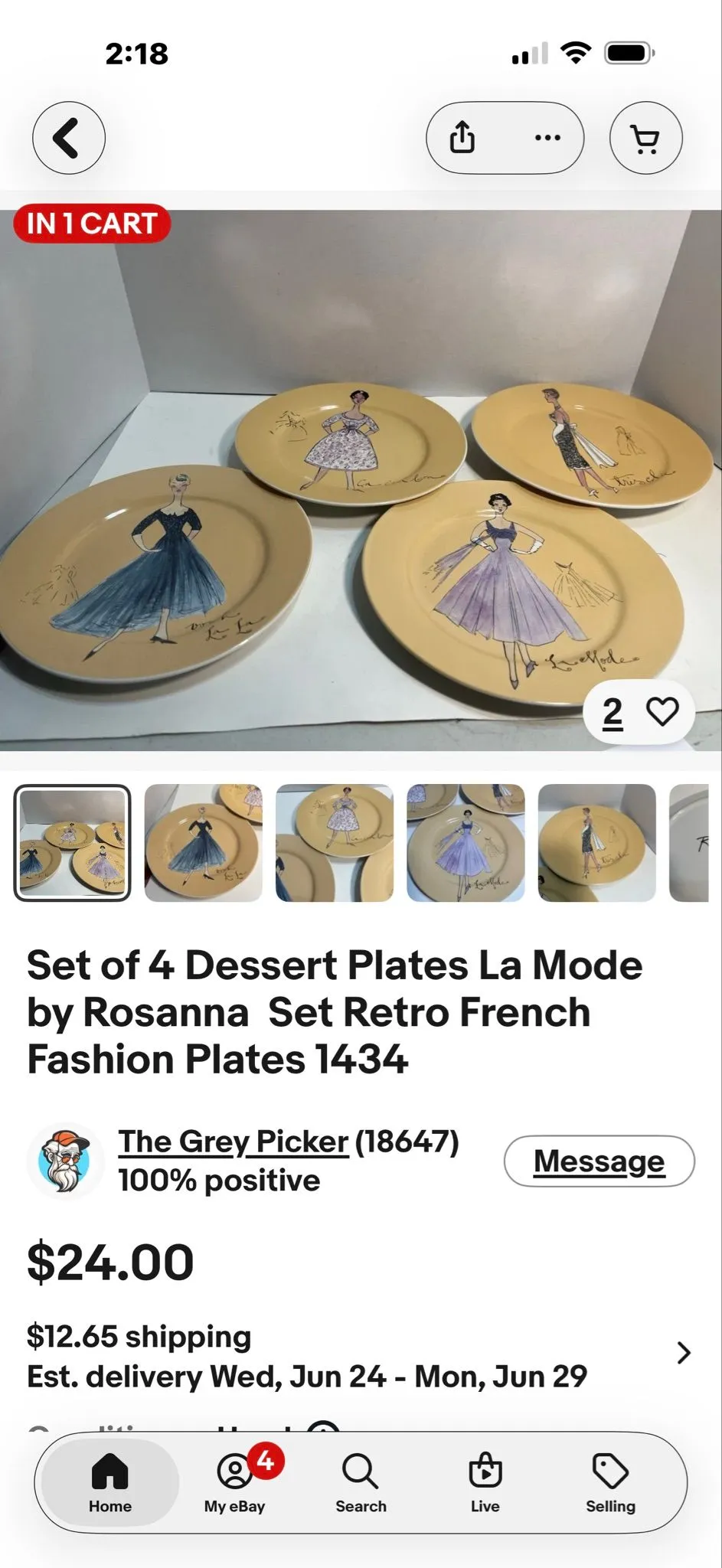The image size is (722, 1568).
Task: Go to the Home tab
Action: click(110, 1482)
